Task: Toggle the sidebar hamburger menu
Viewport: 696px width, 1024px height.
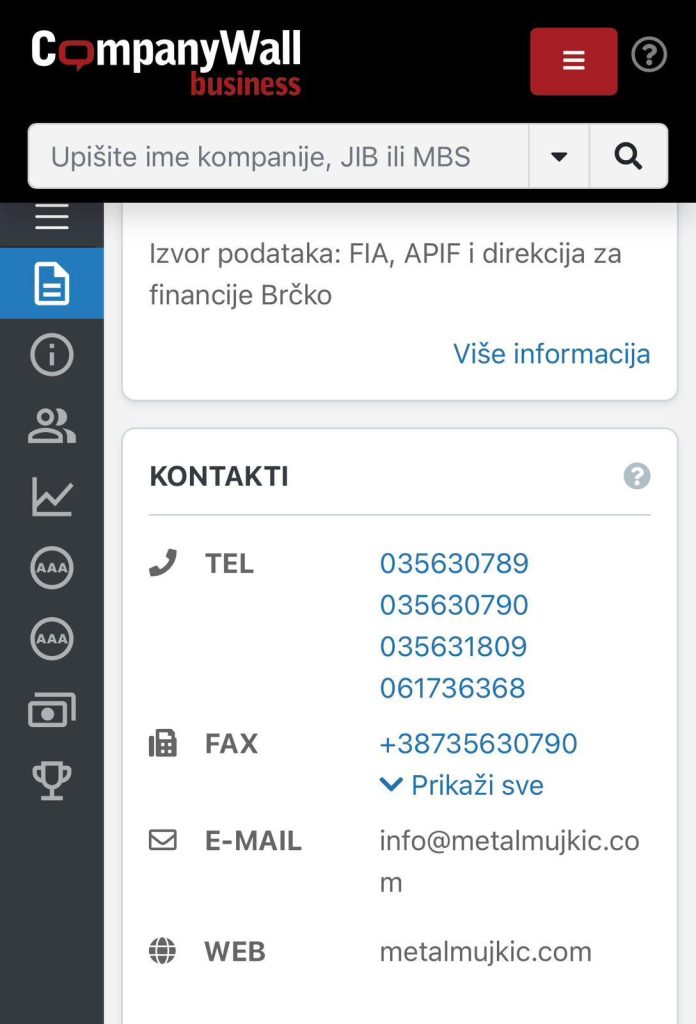Action: coord(52,217)
